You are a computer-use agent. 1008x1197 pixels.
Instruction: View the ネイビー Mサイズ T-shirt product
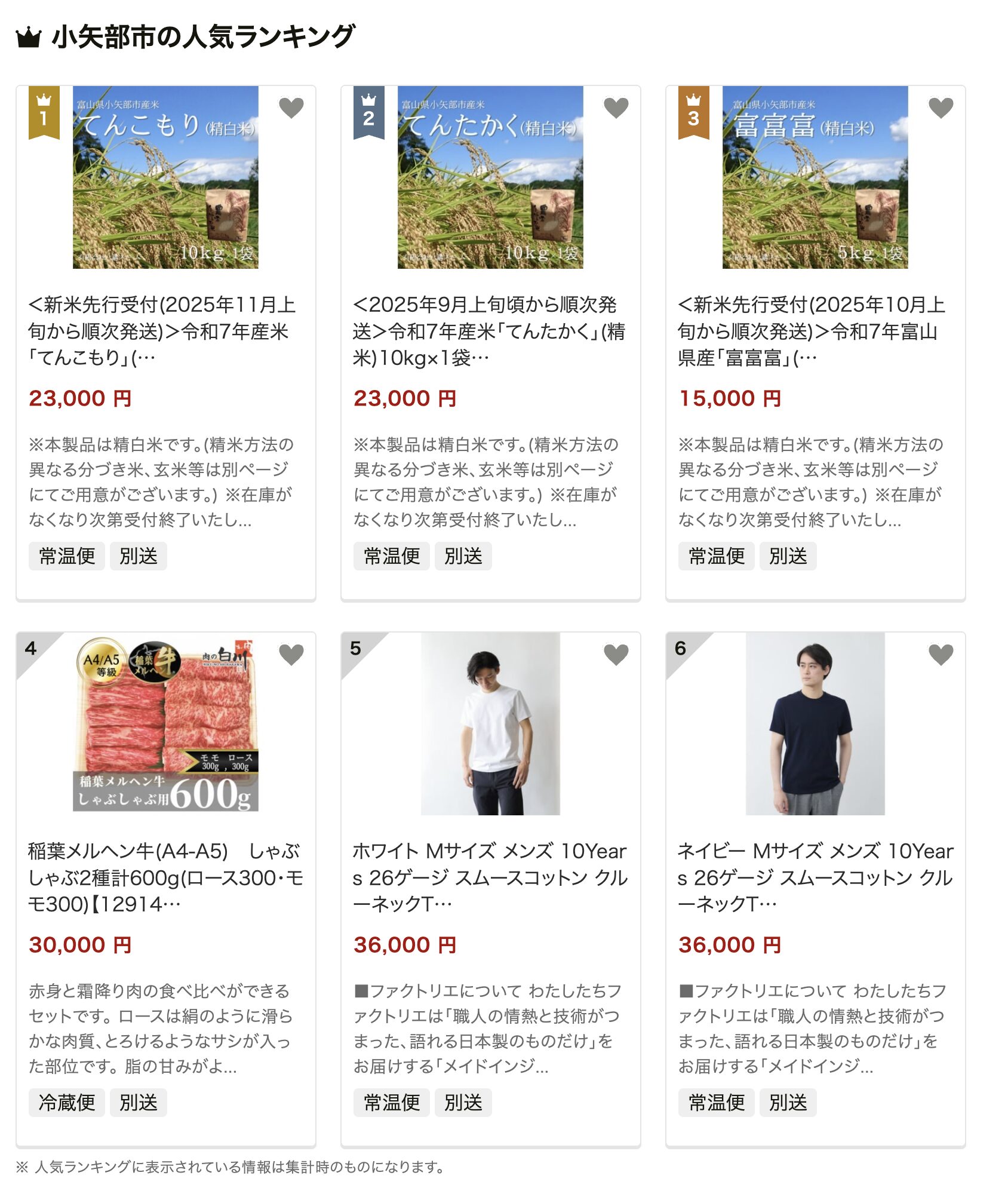tap(815, 877)
